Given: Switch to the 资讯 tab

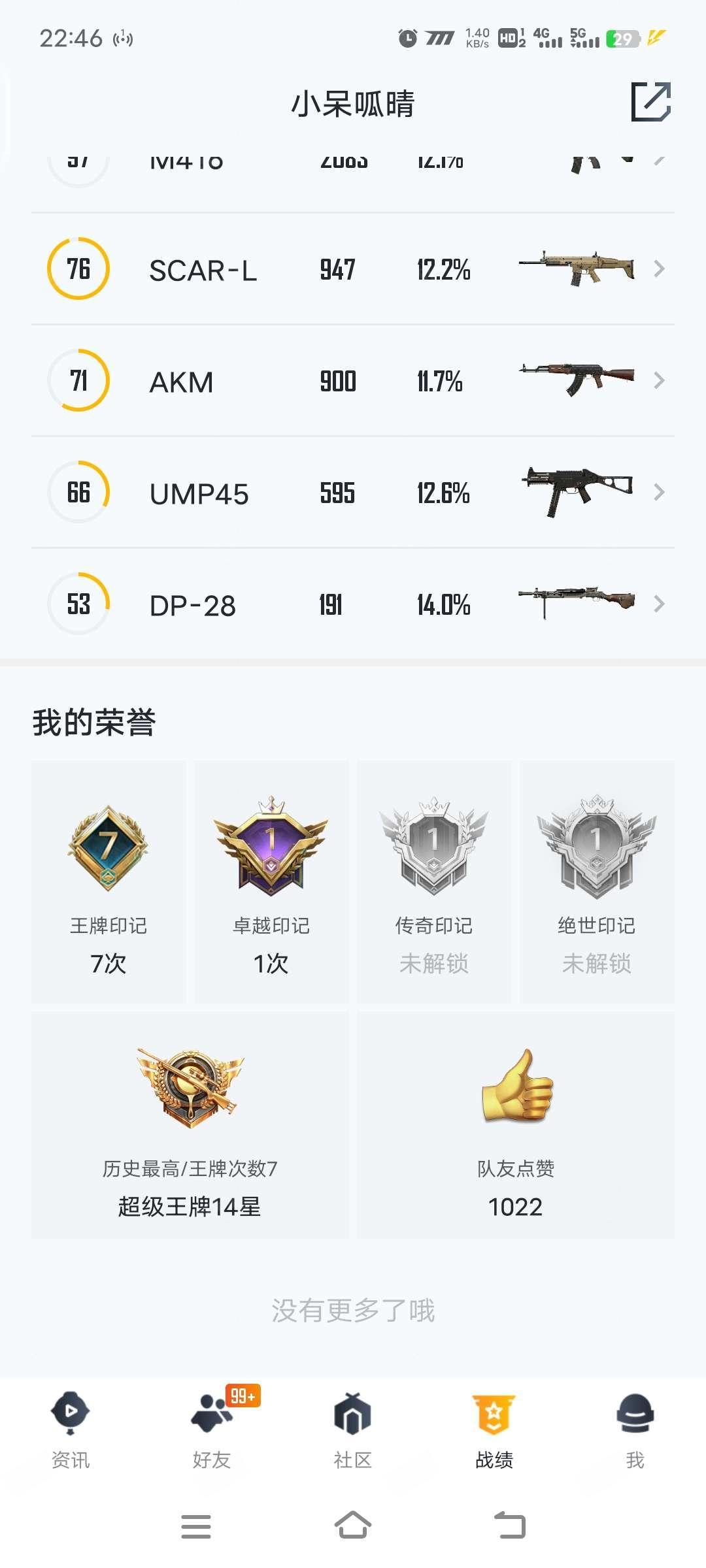Looking at the screenshot, I should point(71,1431).
